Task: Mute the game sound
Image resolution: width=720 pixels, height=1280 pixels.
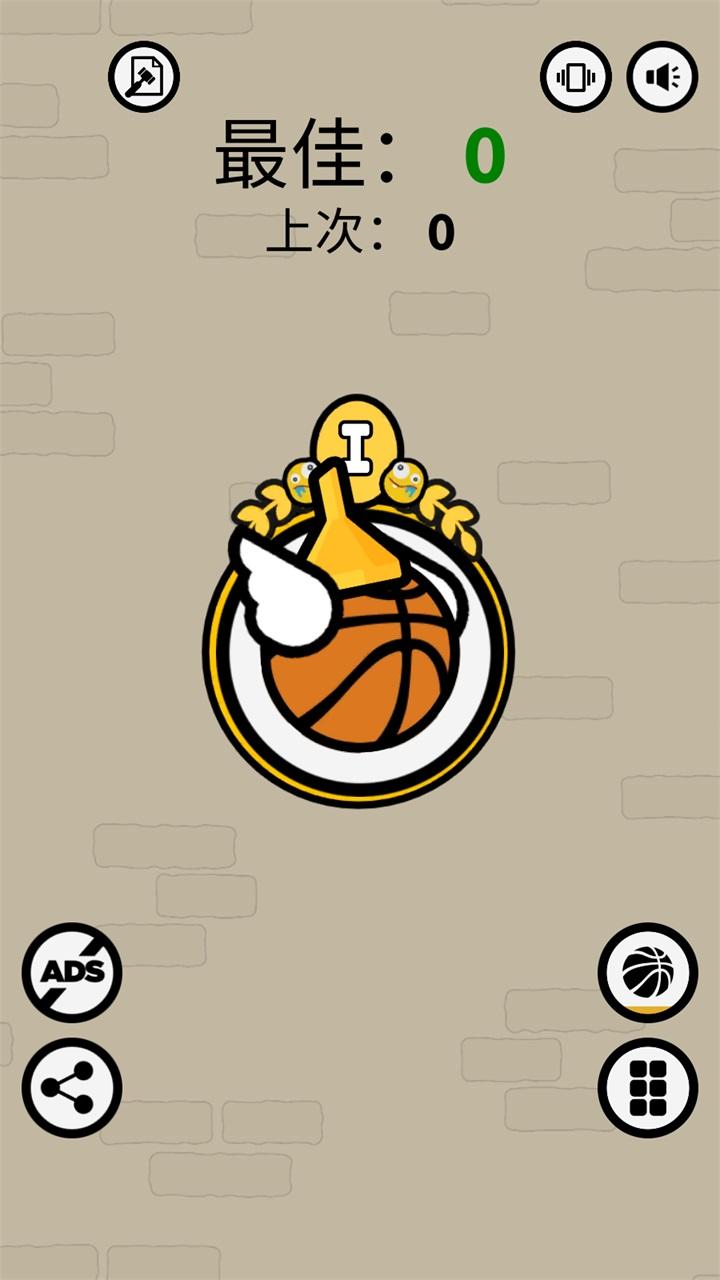Action: pos(662,76)
